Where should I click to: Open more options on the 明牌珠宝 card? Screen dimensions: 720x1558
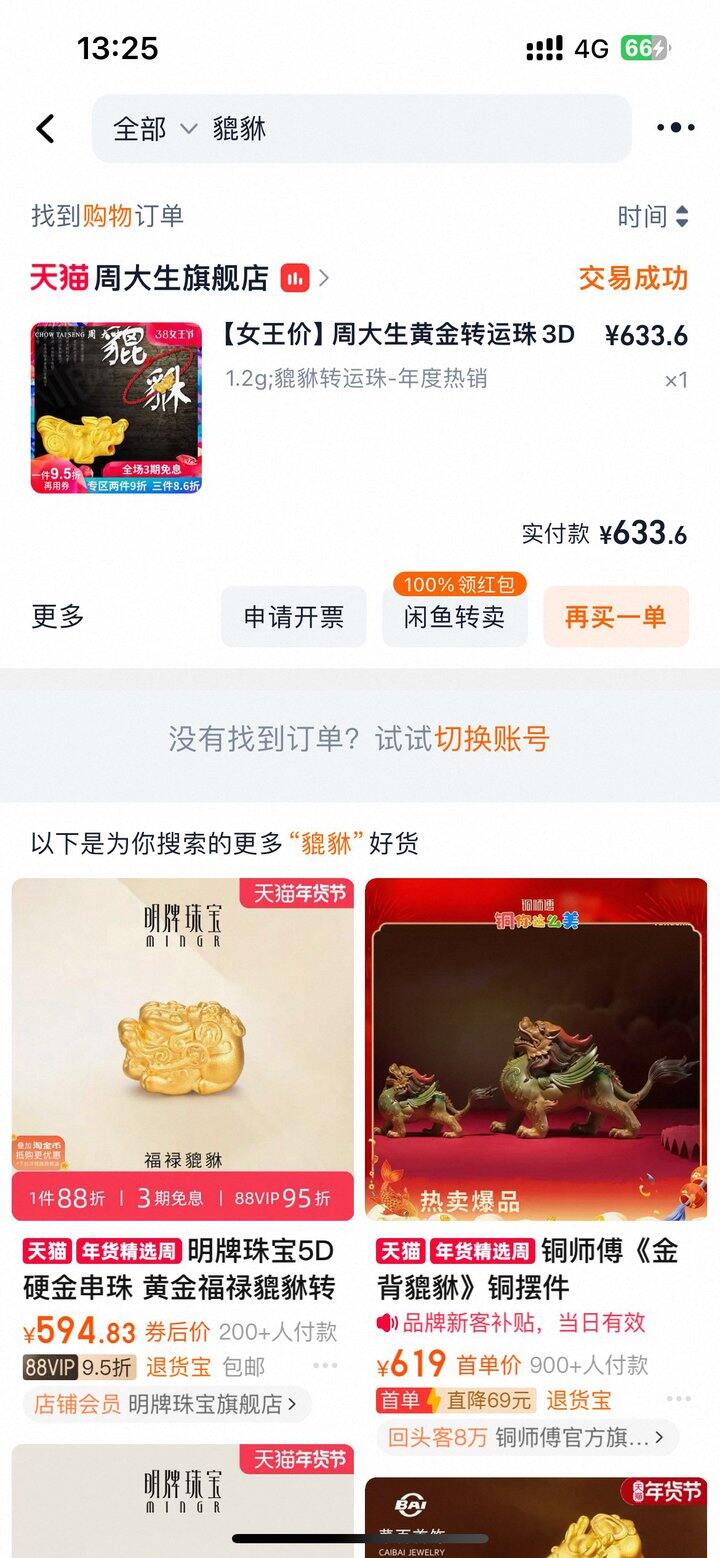tap(325, 1366)
